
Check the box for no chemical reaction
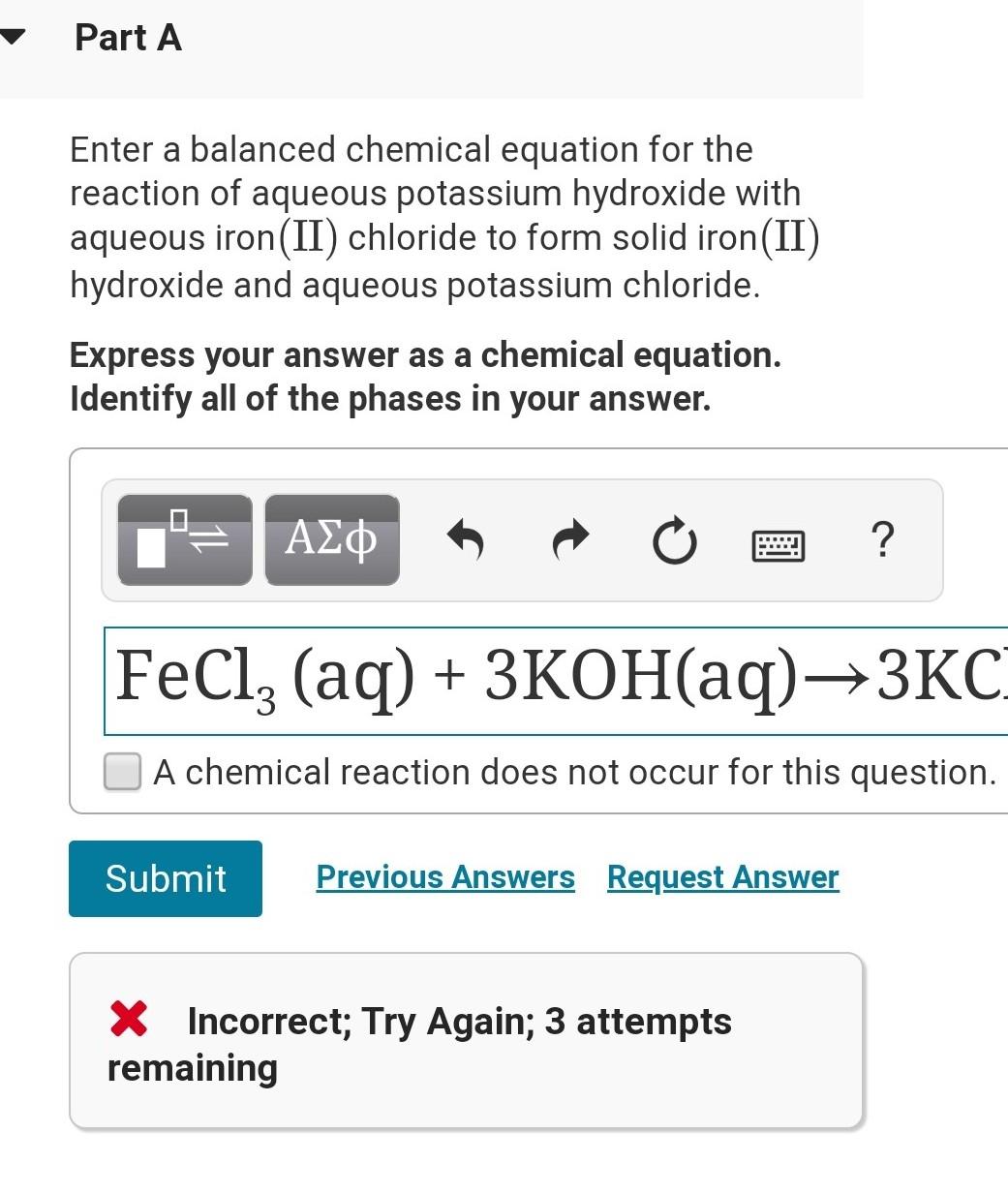coord(121,771)
